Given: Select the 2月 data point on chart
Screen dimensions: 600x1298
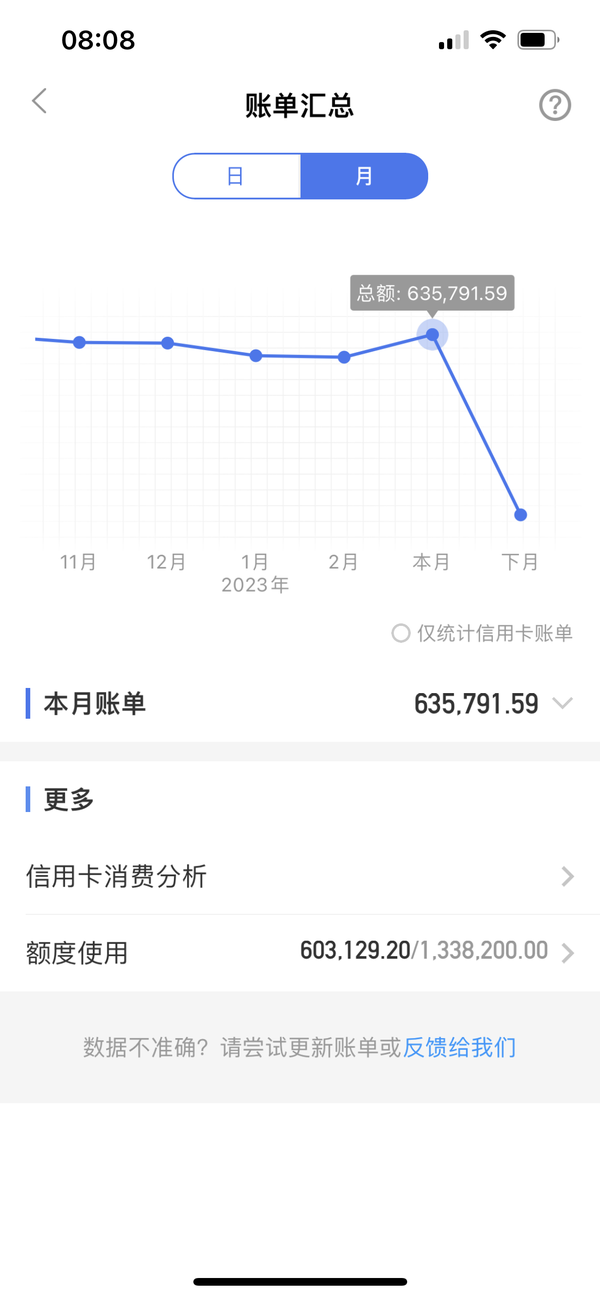Looking at the screenshot, I should 344,357.
